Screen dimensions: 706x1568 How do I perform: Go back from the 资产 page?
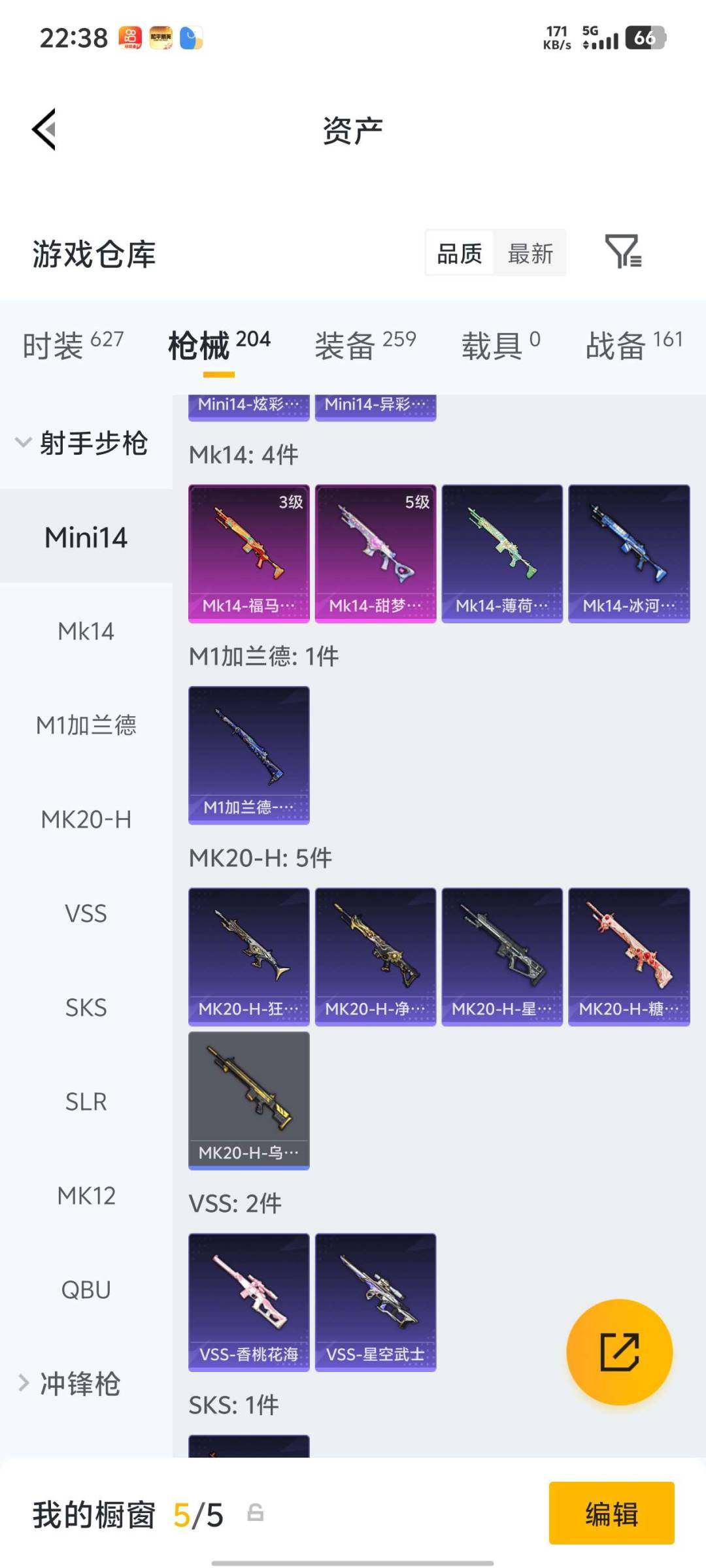[x=44, y=129]
